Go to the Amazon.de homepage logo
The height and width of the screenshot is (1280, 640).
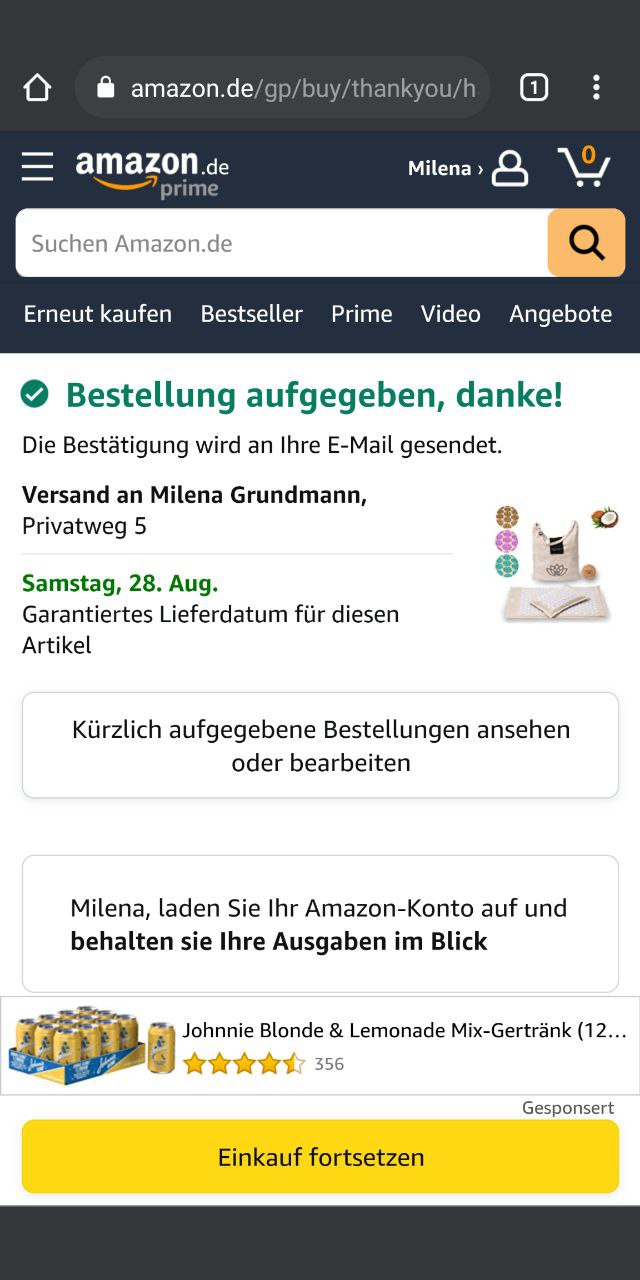point(152,170)
